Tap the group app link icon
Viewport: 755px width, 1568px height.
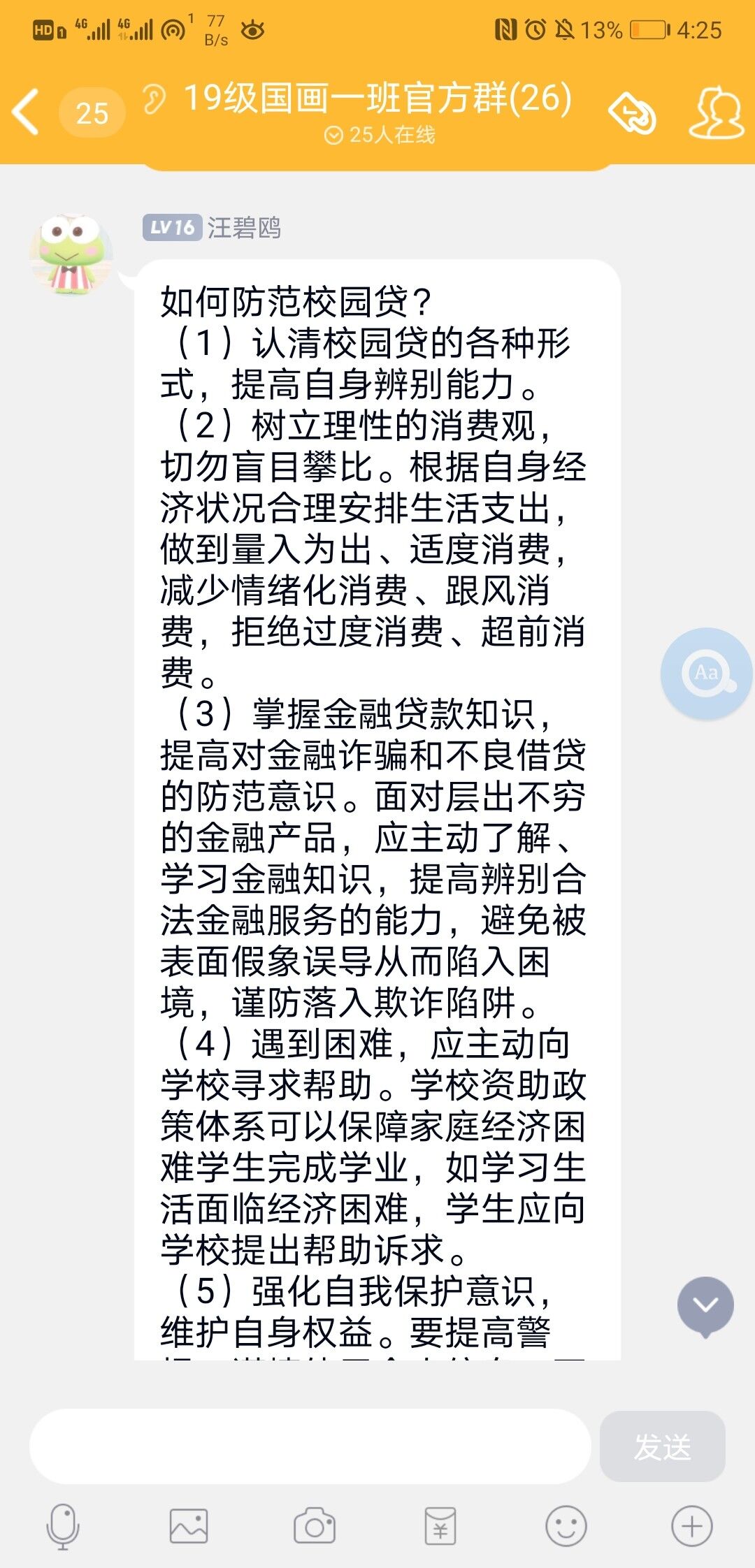pos(632,113)
